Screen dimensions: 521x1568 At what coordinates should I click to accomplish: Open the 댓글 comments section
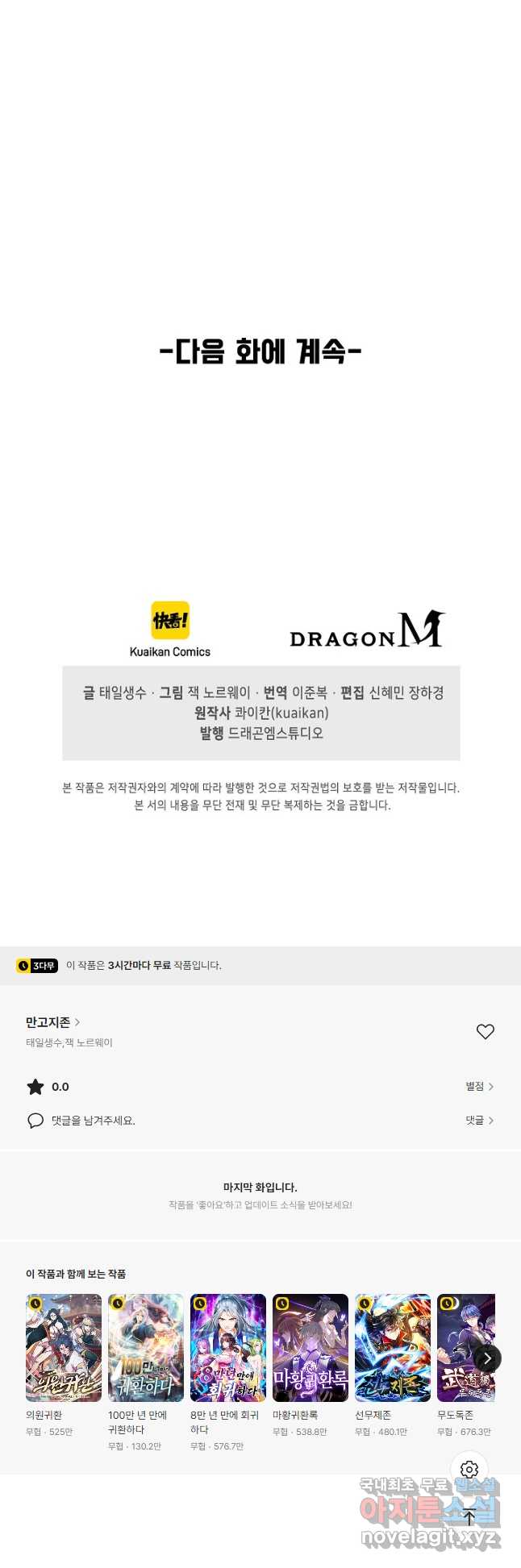pyautogui.click(x=479, y=1121)
